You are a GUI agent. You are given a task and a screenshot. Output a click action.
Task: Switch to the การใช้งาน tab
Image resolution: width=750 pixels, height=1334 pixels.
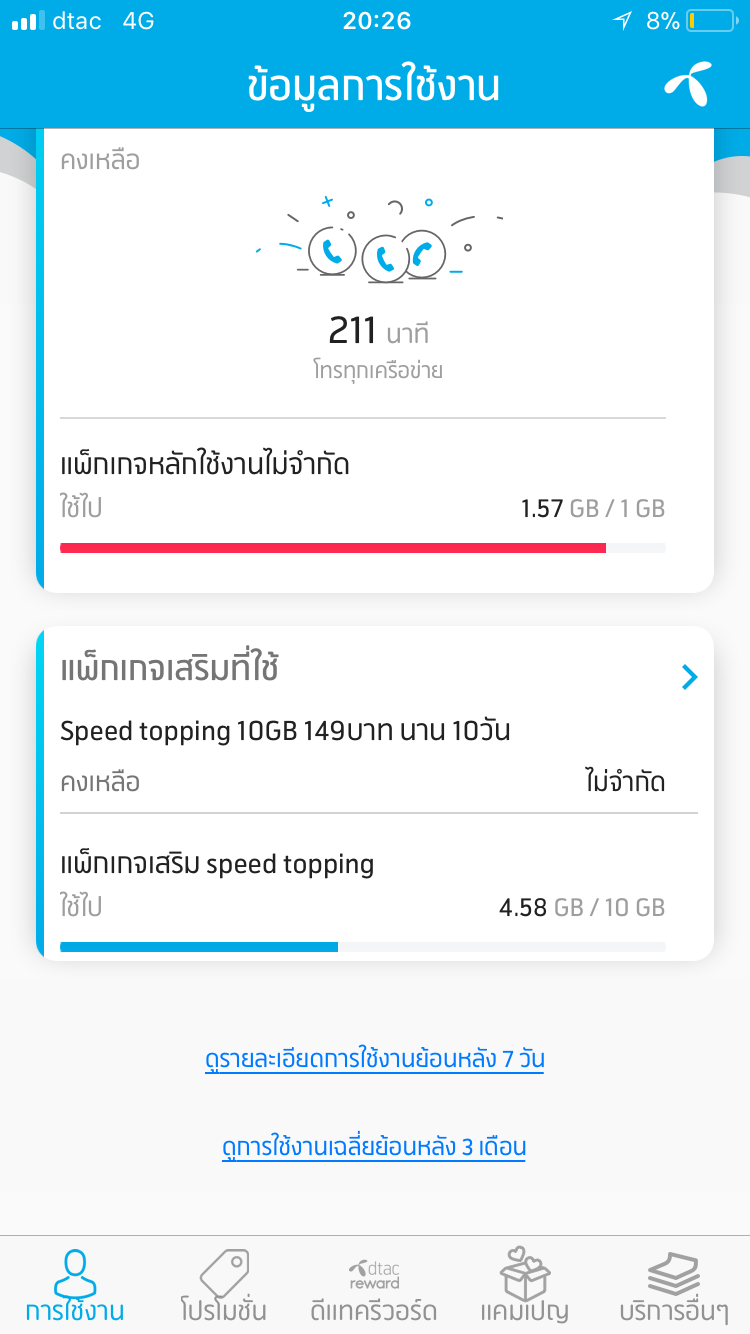(75, 1285)
